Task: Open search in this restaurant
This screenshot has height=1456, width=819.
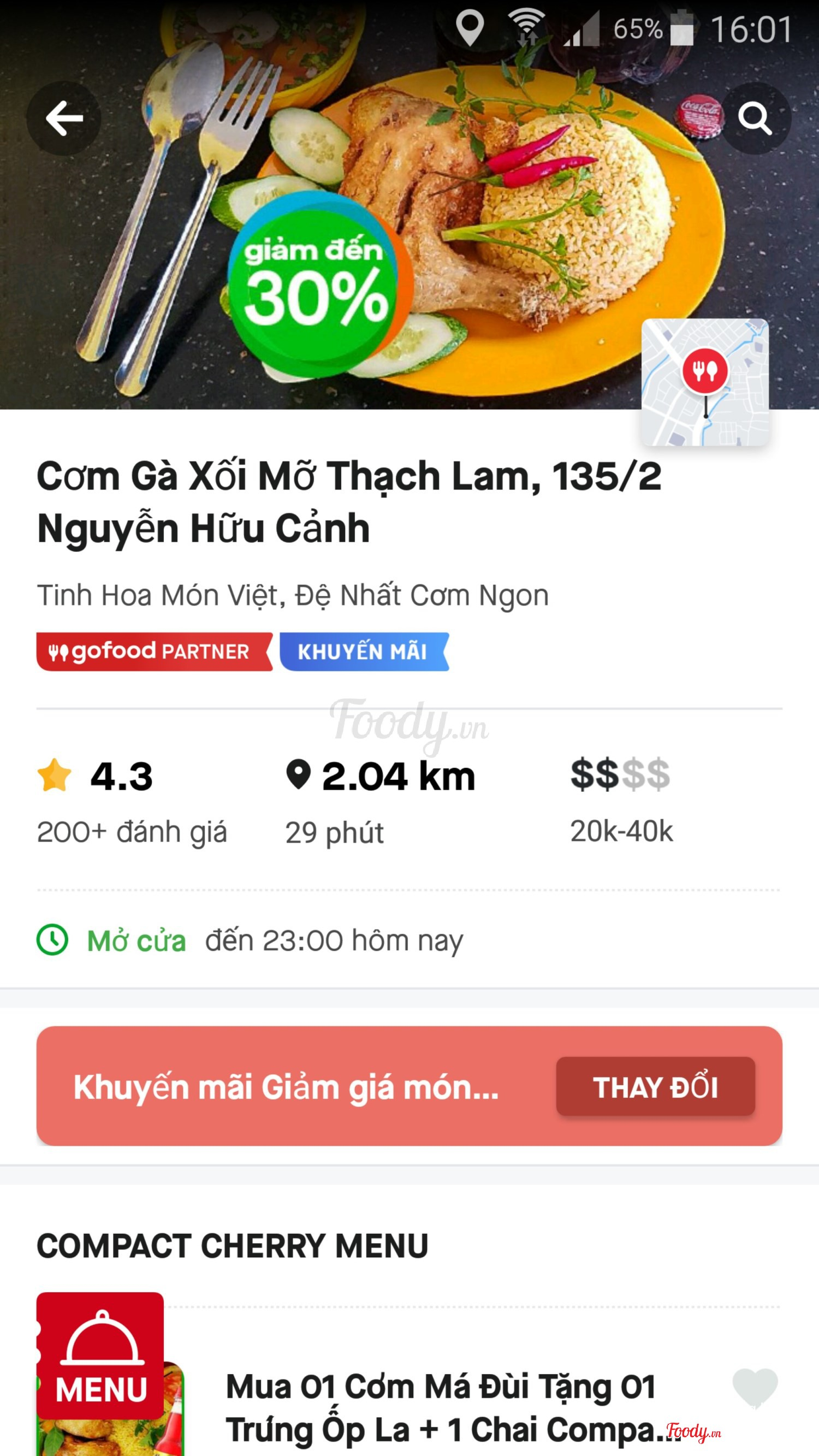Action: tap(755, 118)
